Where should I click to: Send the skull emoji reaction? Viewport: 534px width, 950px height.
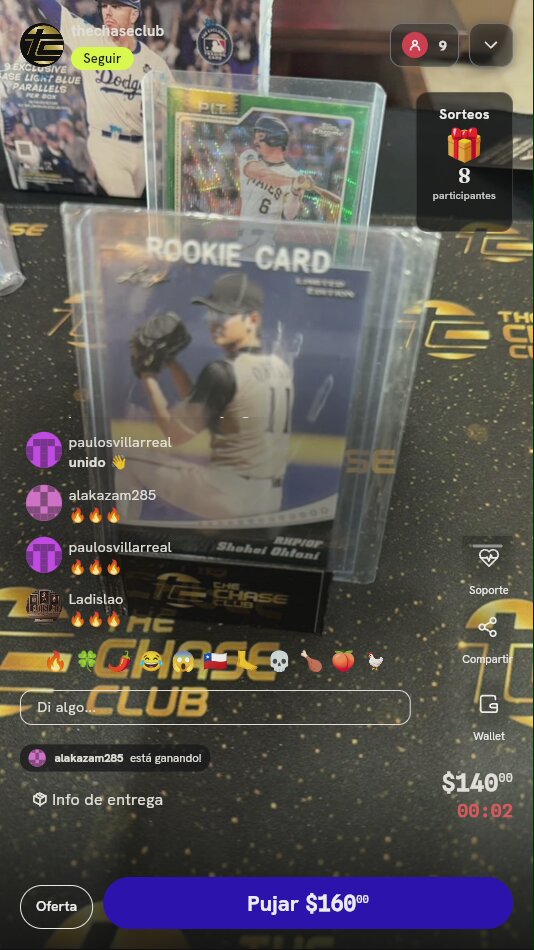pyautogui.click(x=279, y=662)
